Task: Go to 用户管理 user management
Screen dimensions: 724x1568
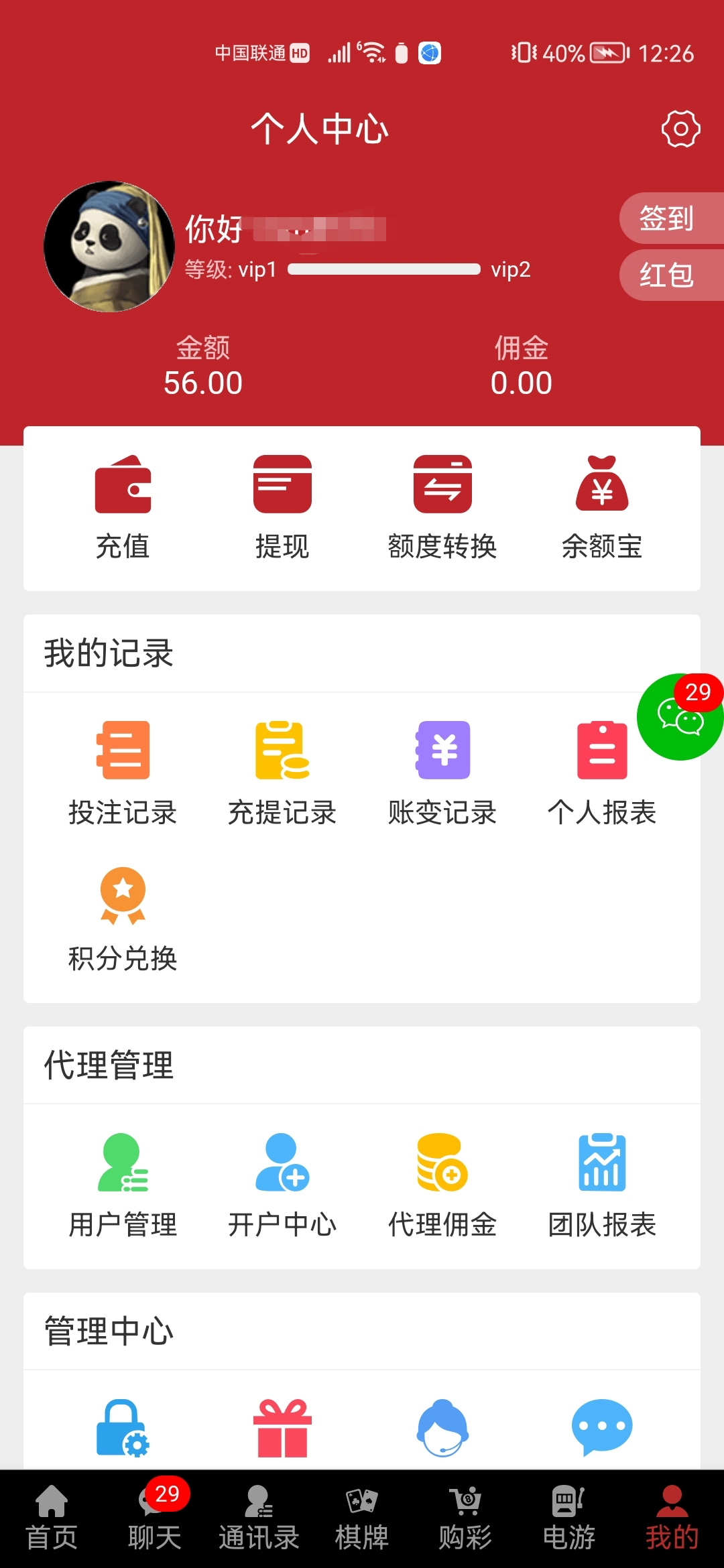Action: [123, 1184]
